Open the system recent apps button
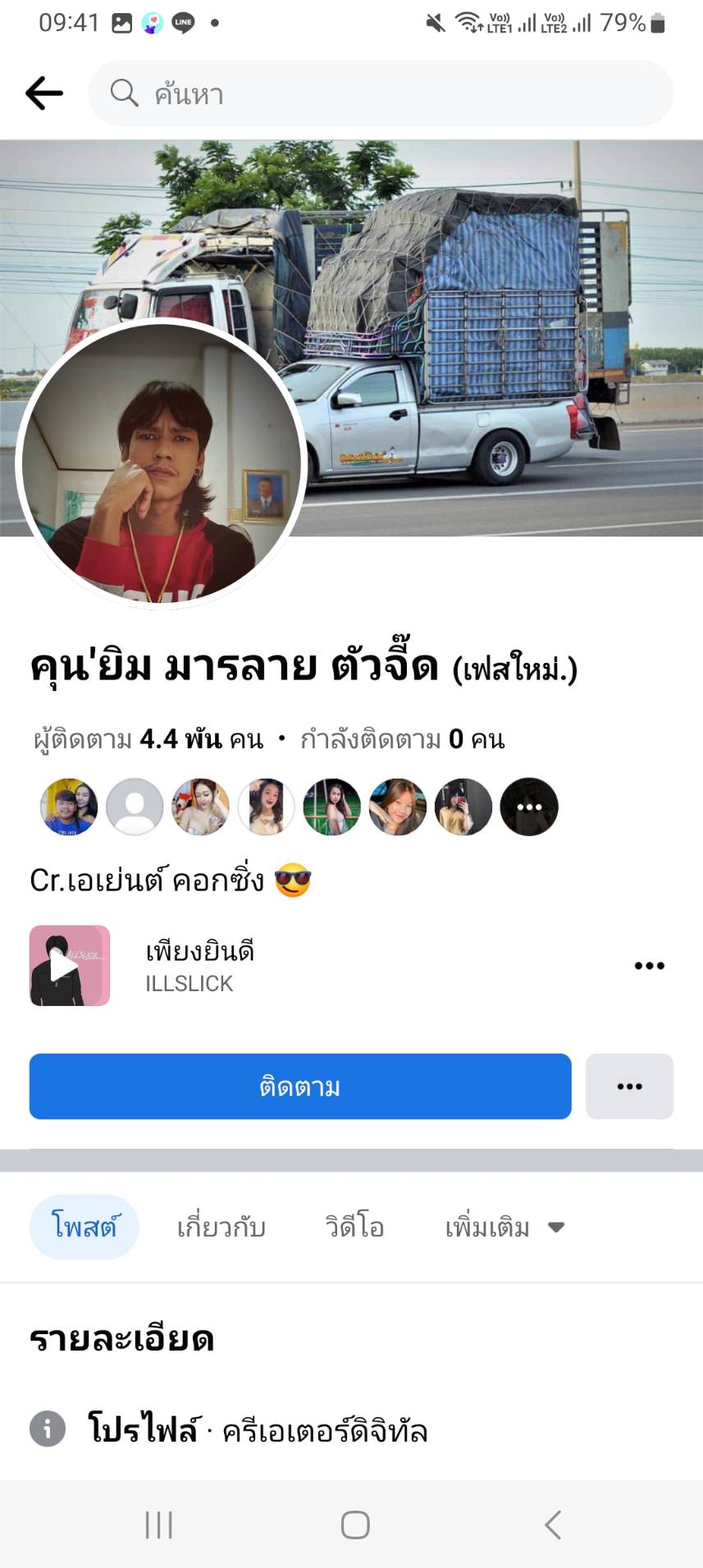 (x=158, y=1525)
